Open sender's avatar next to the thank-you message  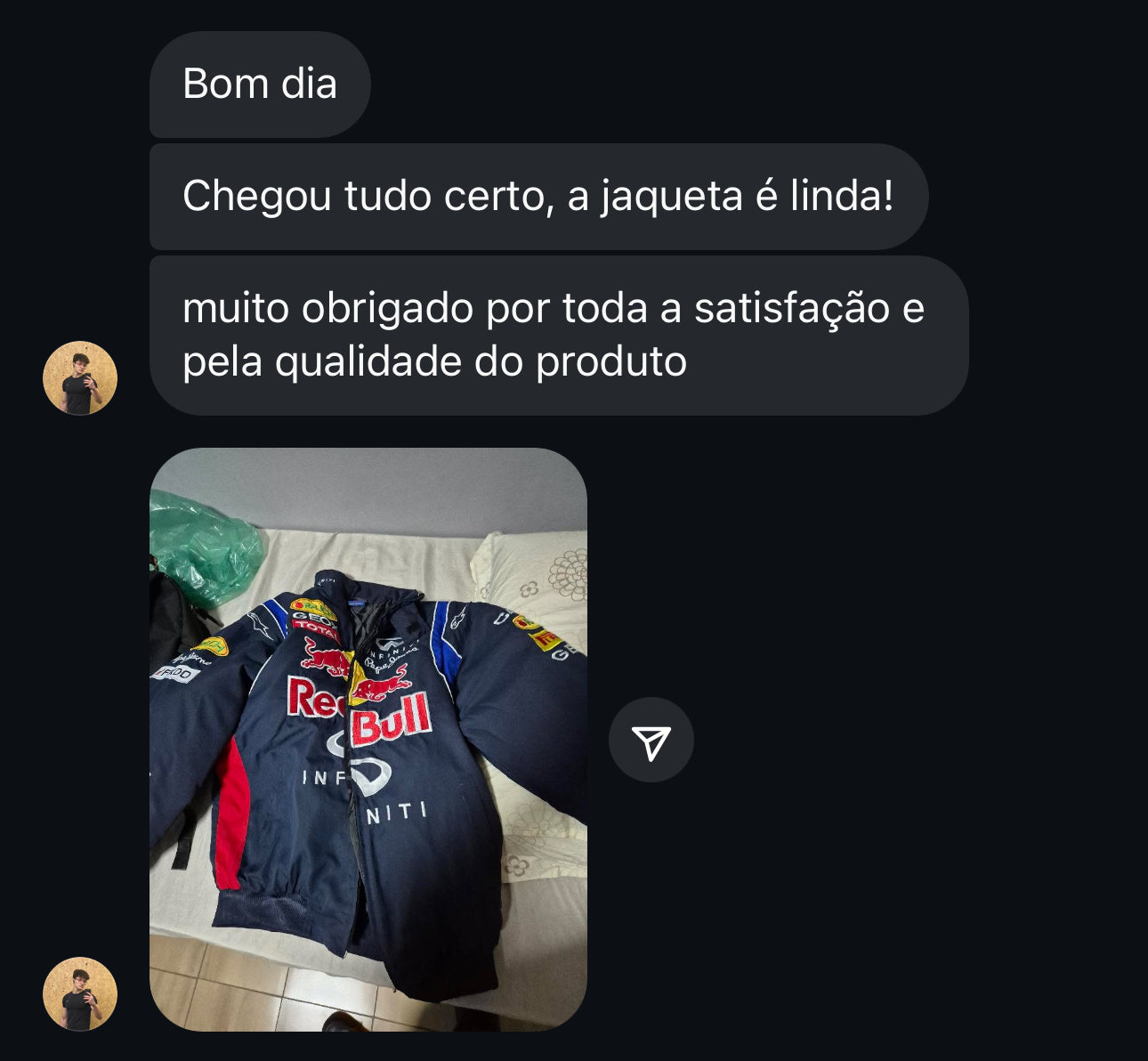pos(80,378)
